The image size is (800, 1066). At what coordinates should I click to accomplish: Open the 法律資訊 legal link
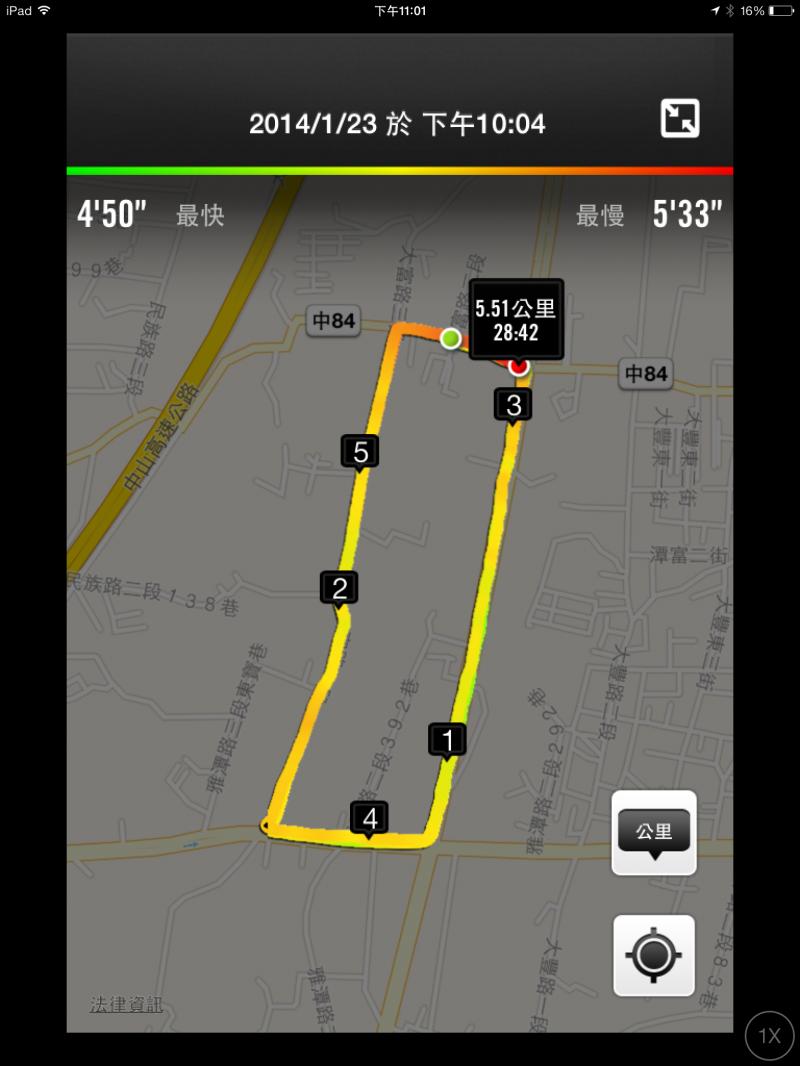pos(126,1003)
